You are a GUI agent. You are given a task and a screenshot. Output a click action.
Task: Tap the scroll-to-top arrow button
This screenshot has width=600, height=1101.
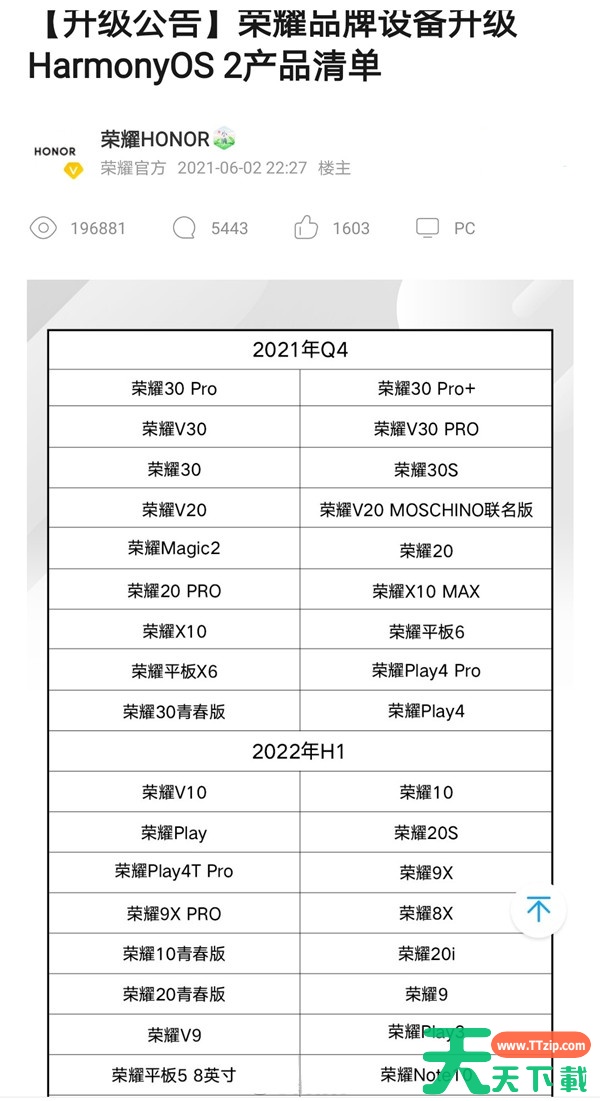click(x=538, y=909)
